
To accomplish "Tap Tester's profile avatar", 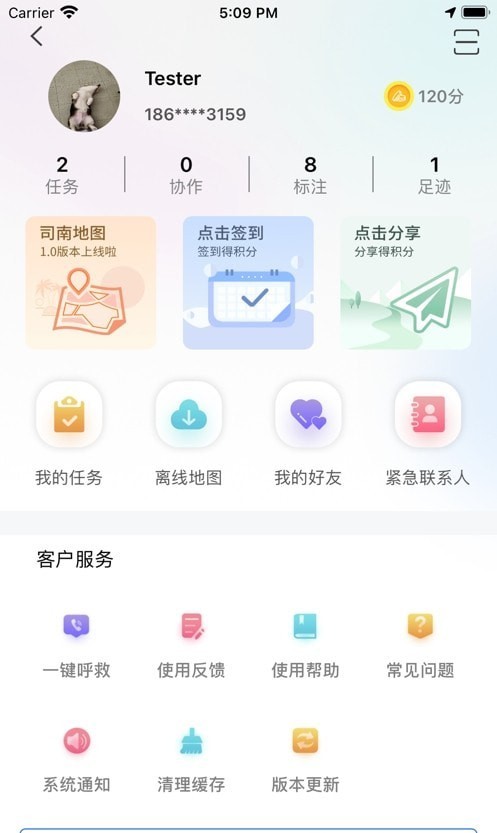I will (x=84, y=96).
